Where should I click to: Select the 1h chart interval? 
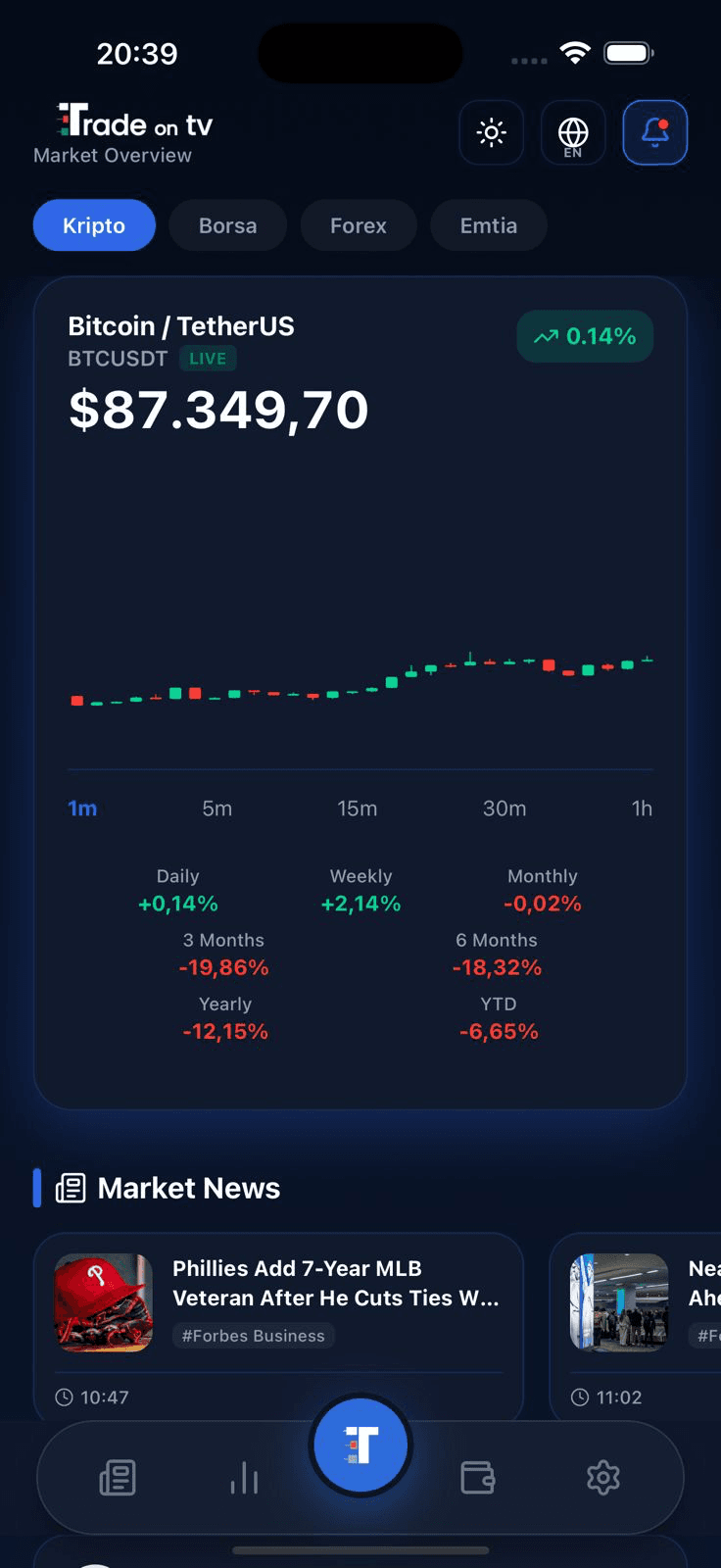(x=643, y=808)
